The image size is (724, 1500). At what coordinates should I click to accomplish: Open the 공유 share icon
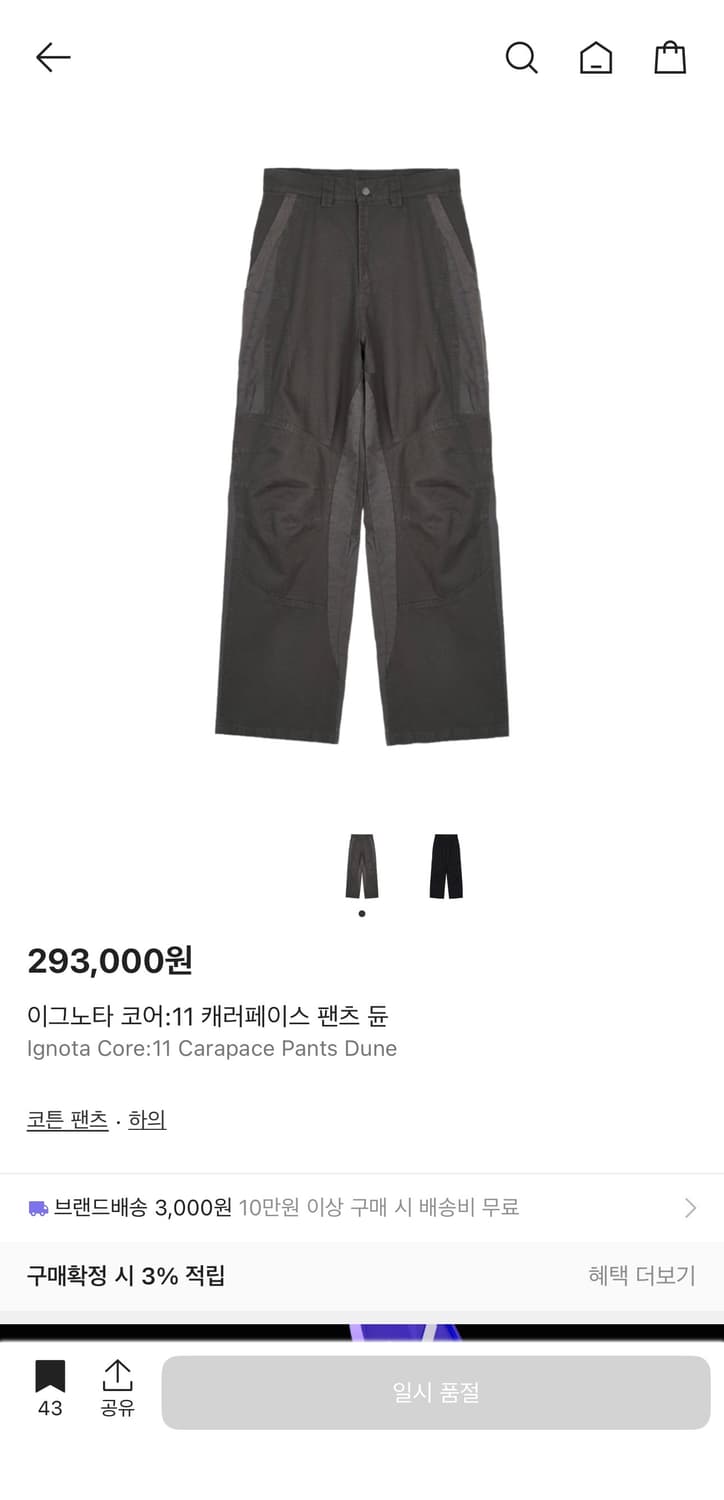click(x=118, y=1378)
